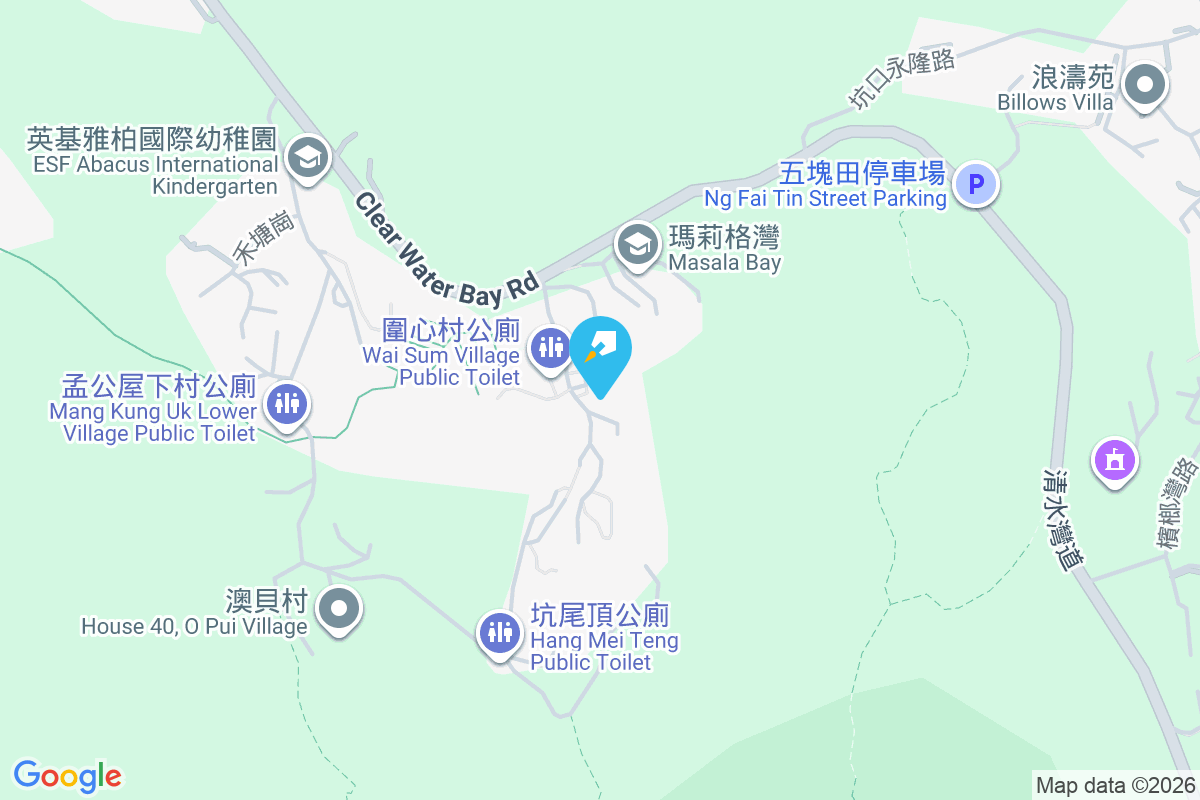Screen dimensions: 1200x800
Task: Open the Google logo link
Action: pyautogui.click(x=67, y=776)
